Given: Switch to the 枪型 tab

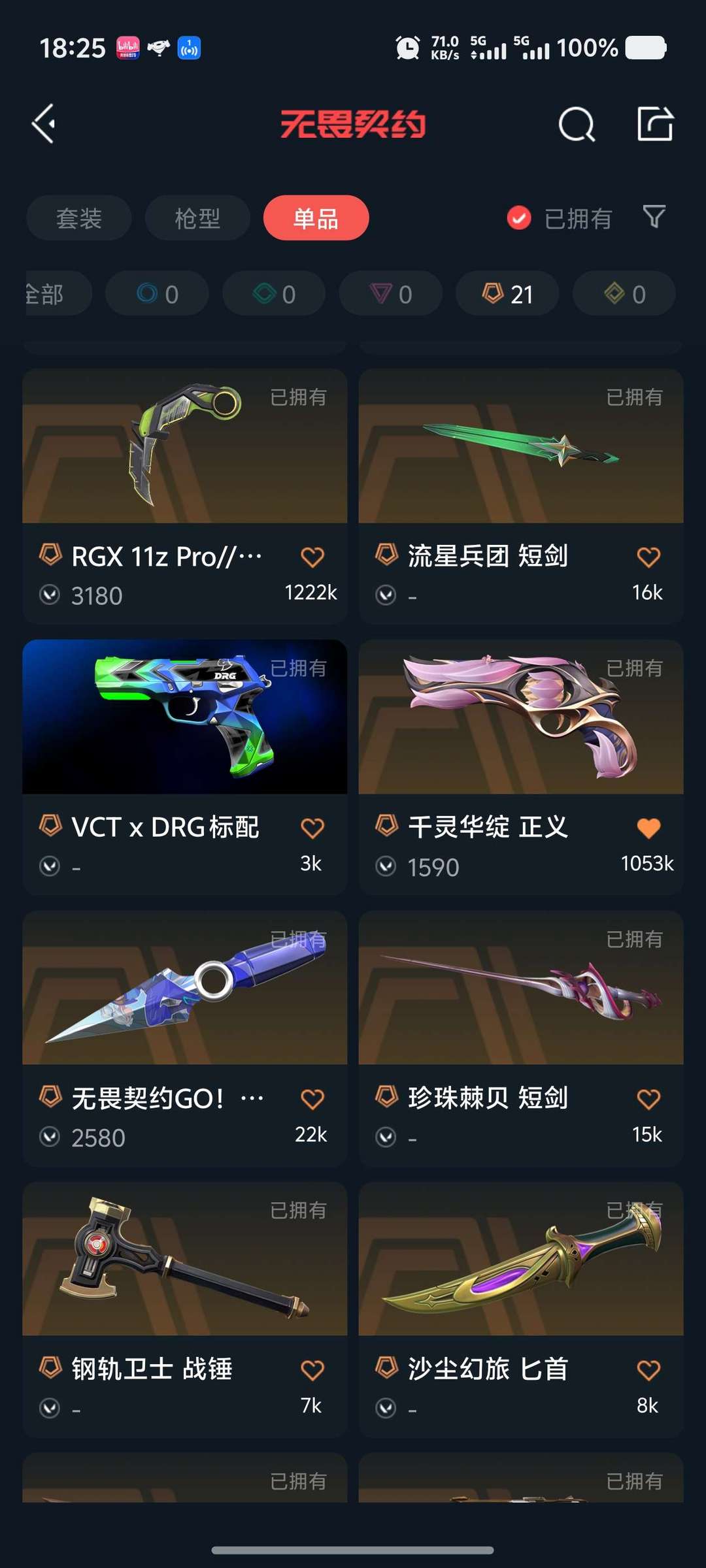Looking at the screenshot, I should (x=197, y=218).
